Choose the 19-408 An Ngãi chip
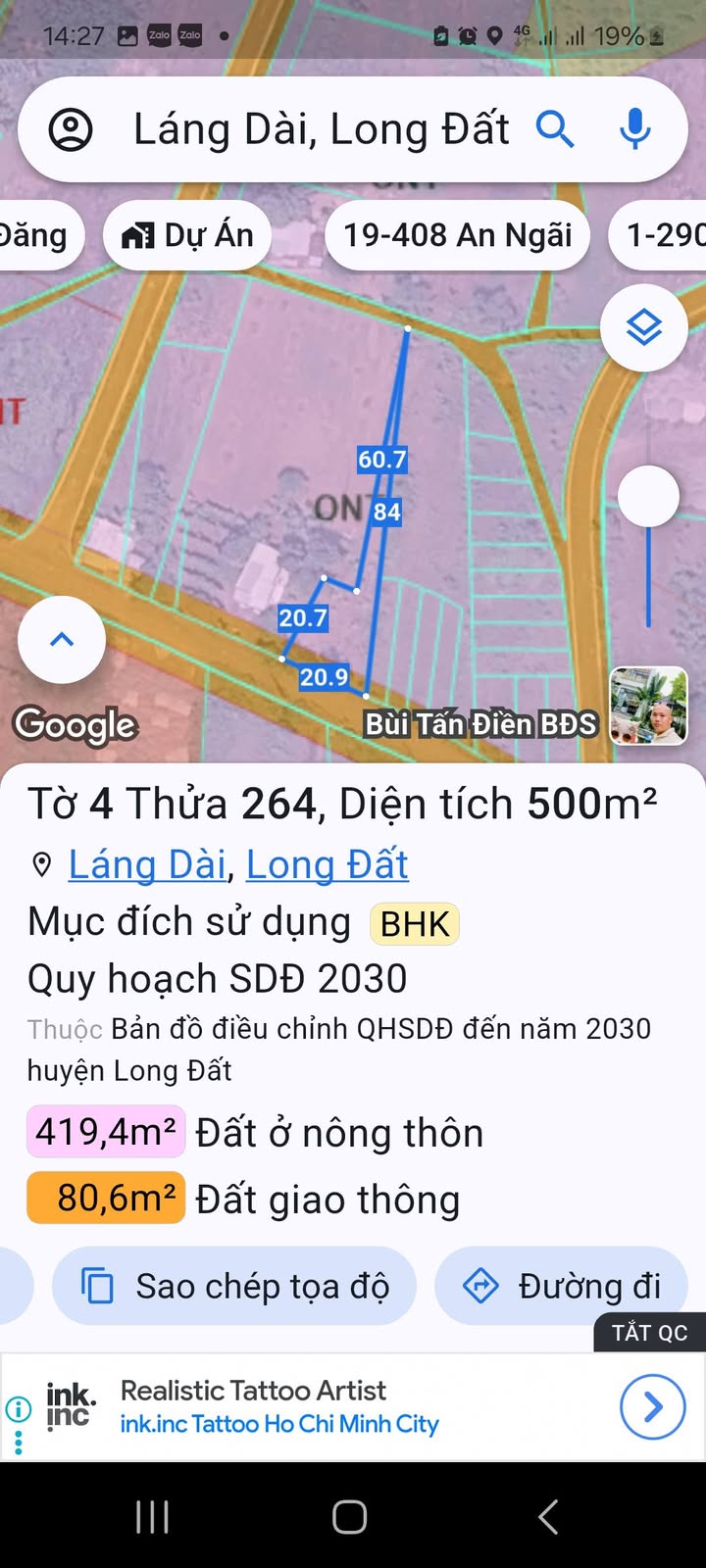This screenshot has width=706, height=1568. click(x=457, y=235)
